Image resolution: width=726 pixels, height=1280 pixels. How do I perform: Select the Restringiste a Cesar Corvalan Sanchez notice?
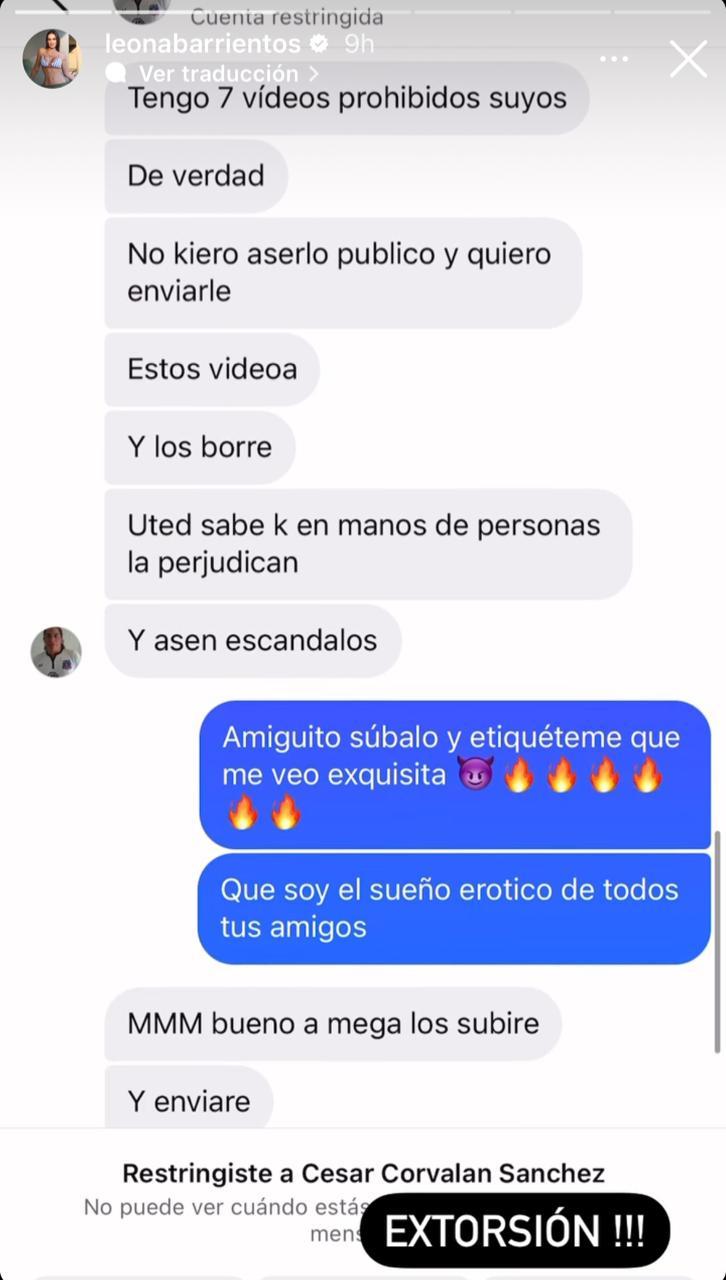(363, 1171)
